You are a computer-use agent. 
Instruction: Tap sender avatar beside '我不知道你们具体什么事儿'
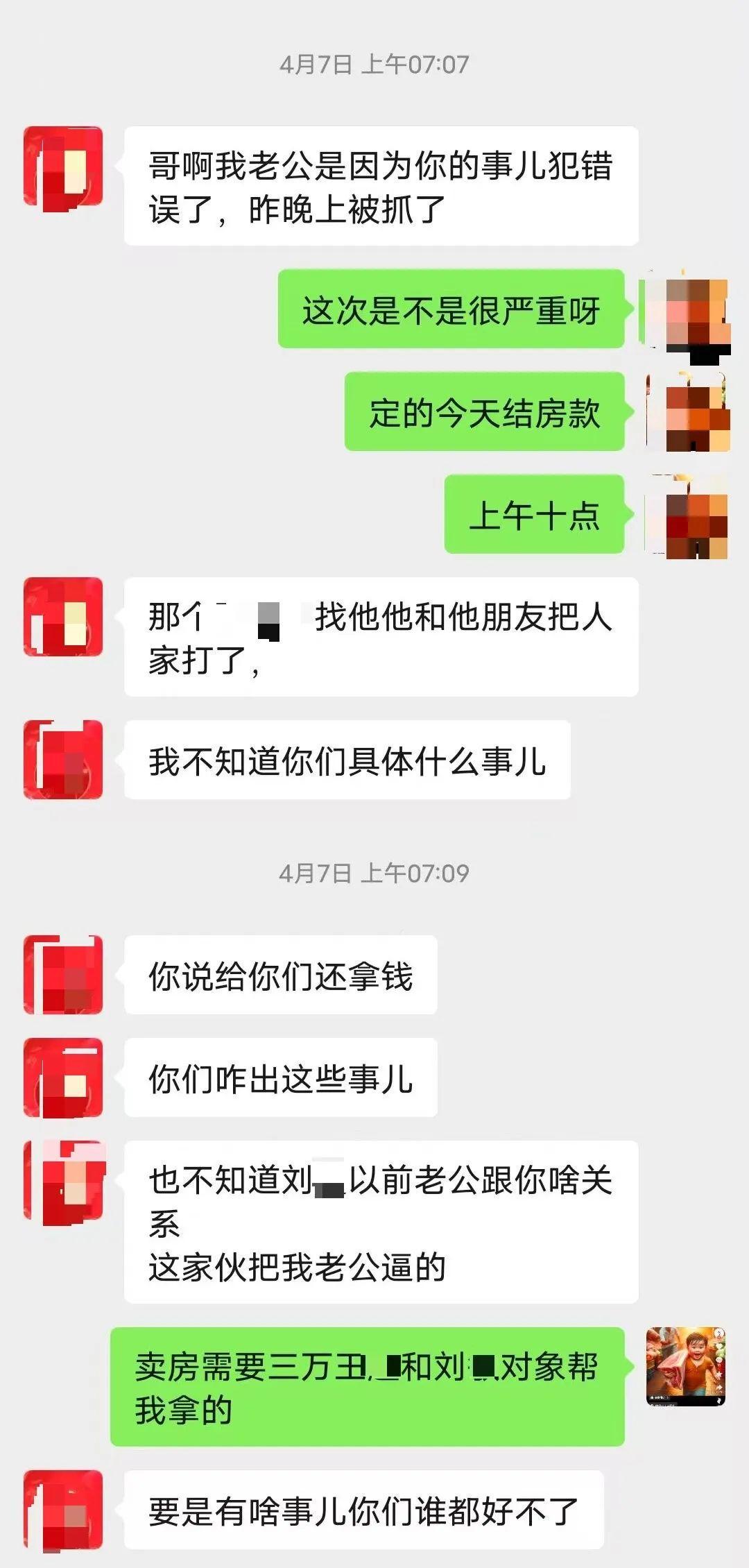point(63,760)
